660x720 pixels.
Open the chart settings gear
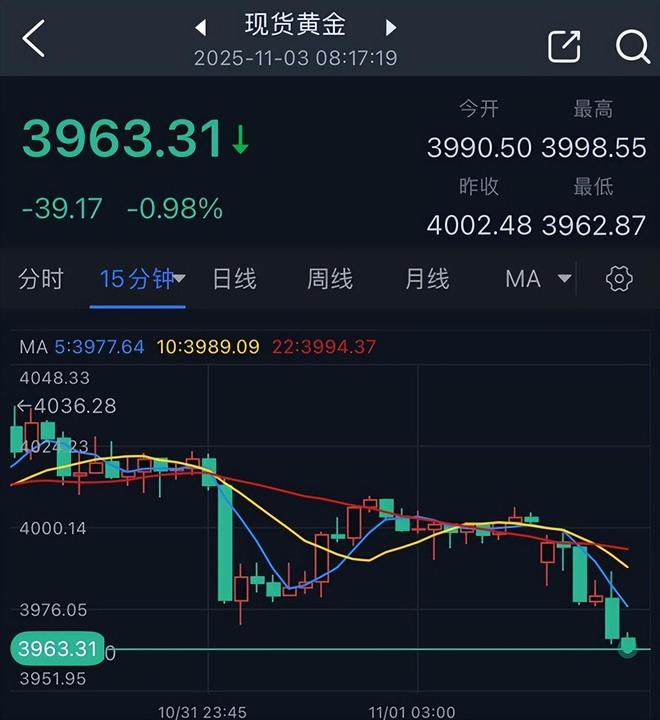point(620,279)
